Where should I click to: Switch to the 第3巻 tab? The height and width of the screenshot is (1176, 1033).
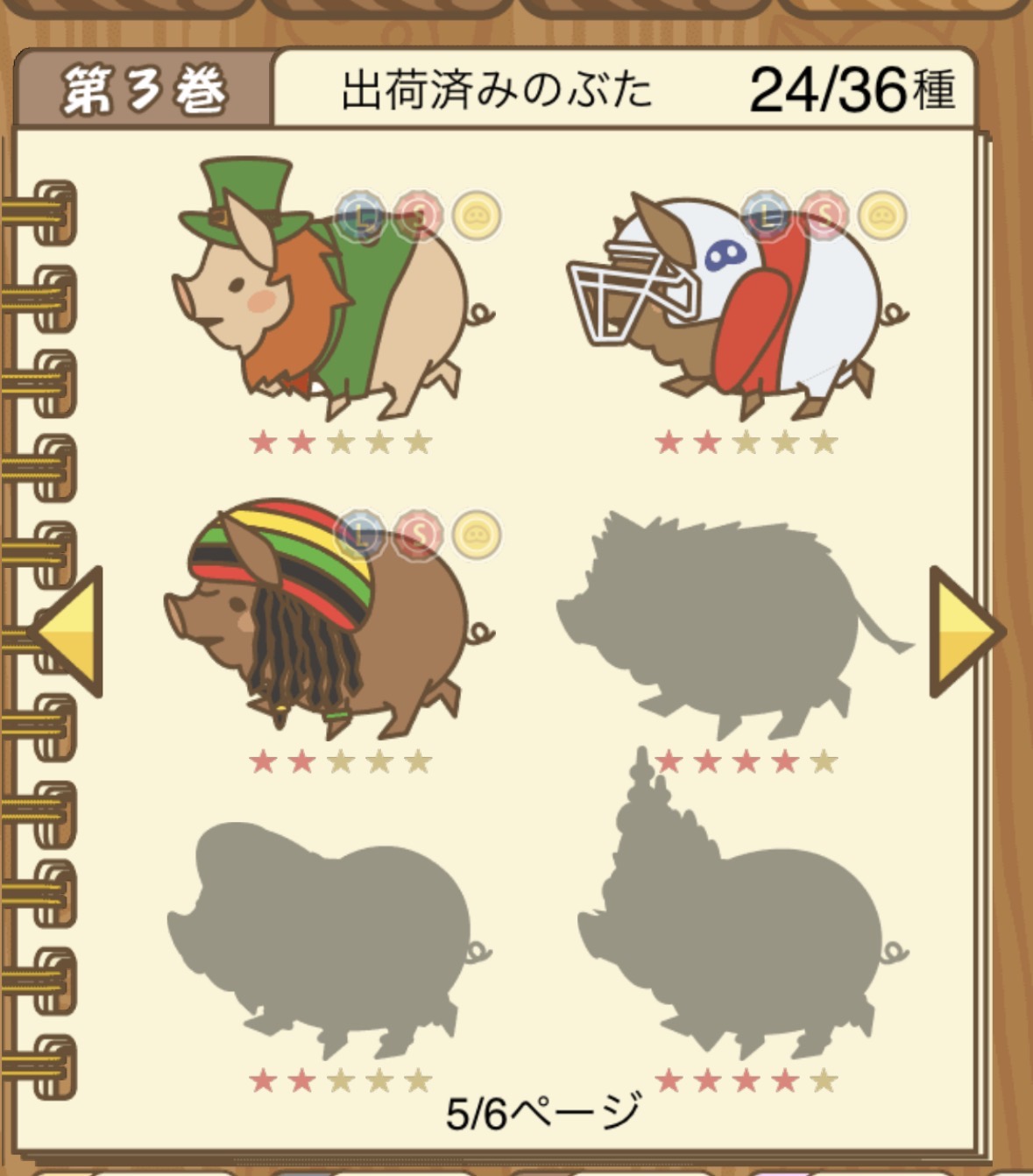coord(145,90)
